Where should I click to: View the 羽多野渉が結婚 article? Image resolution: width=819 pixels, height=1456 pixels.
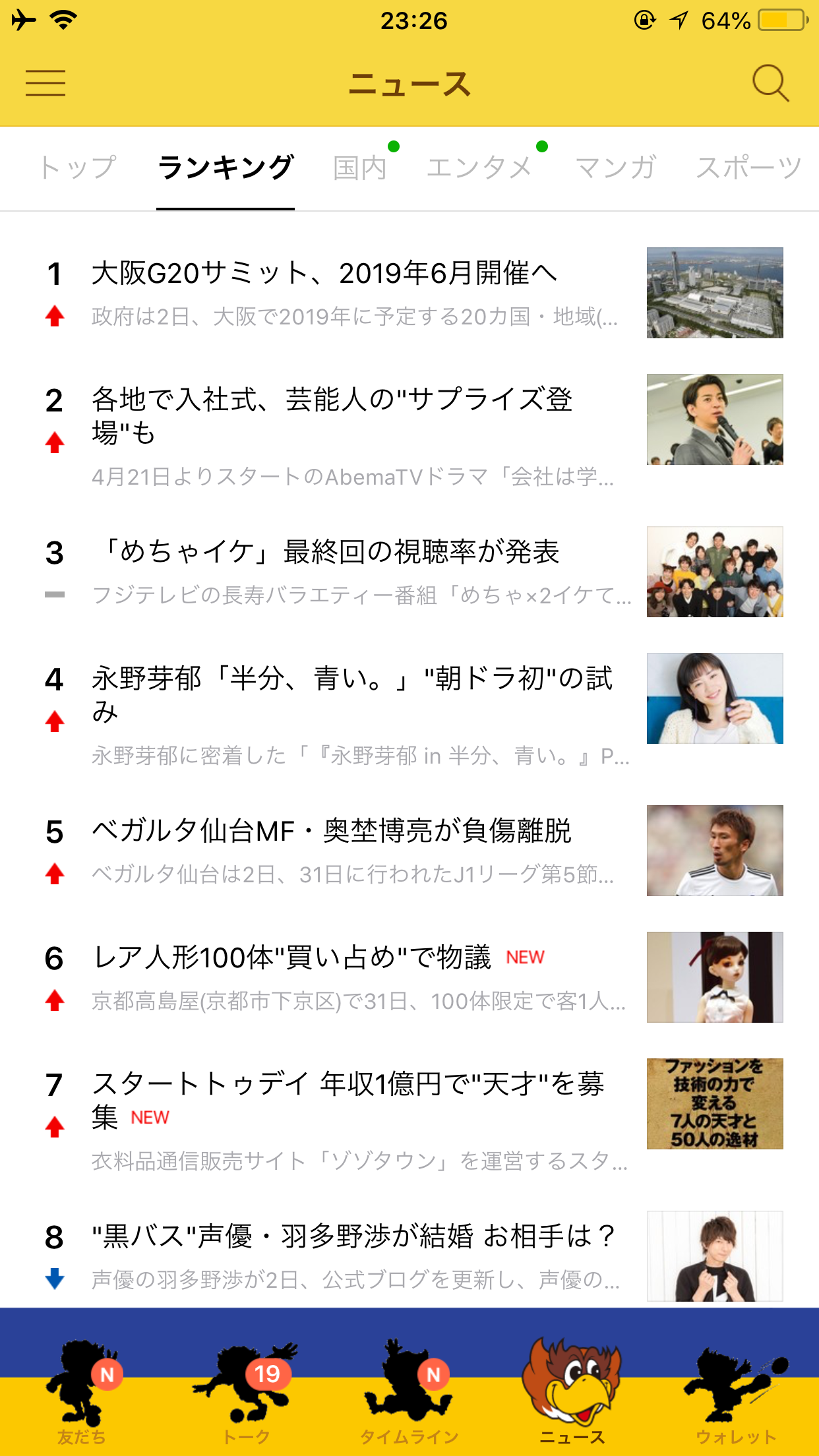coord(353,1236)
